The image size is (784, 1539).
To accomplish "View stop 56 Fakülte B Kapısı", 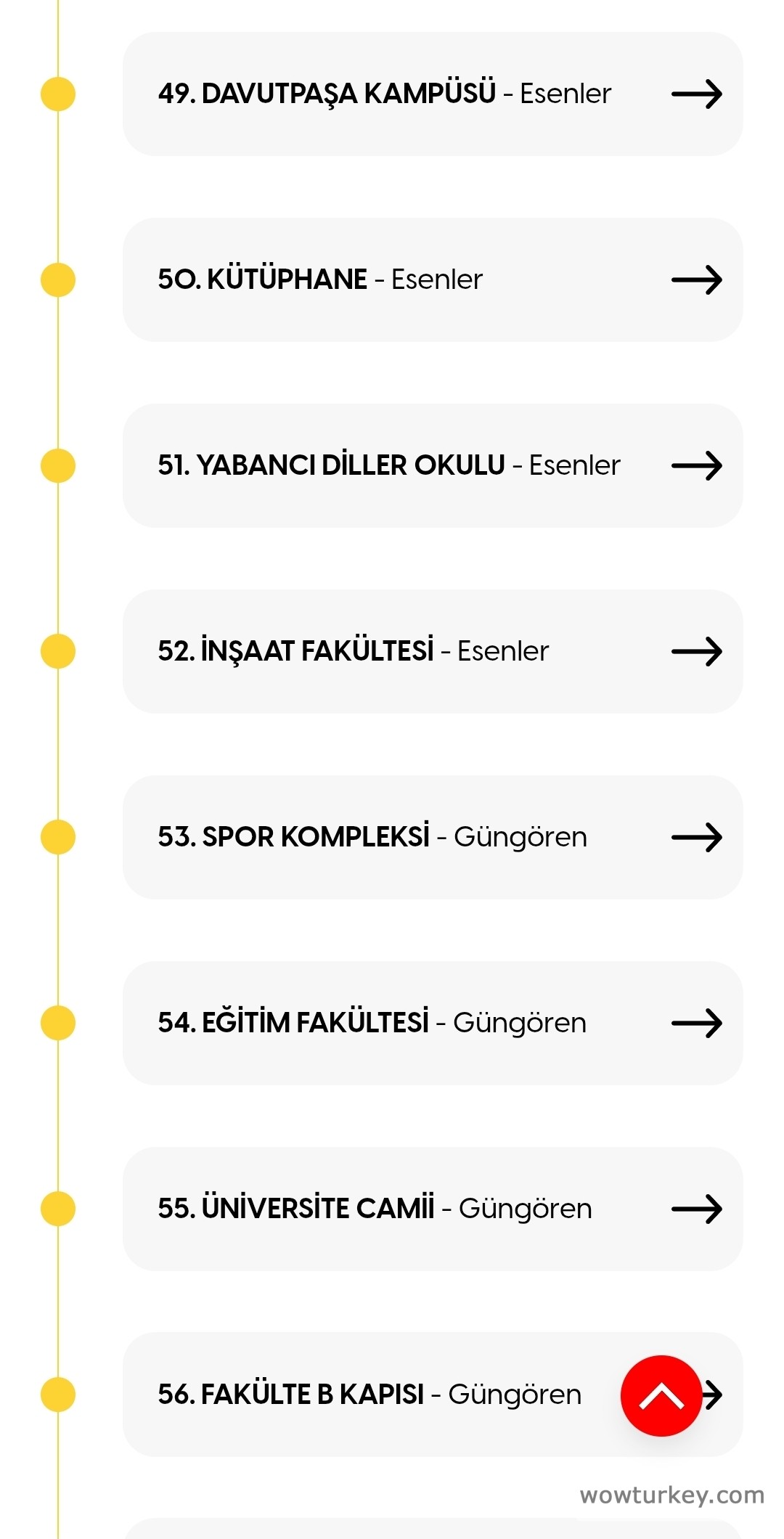I will click(x=370, y=1395).
